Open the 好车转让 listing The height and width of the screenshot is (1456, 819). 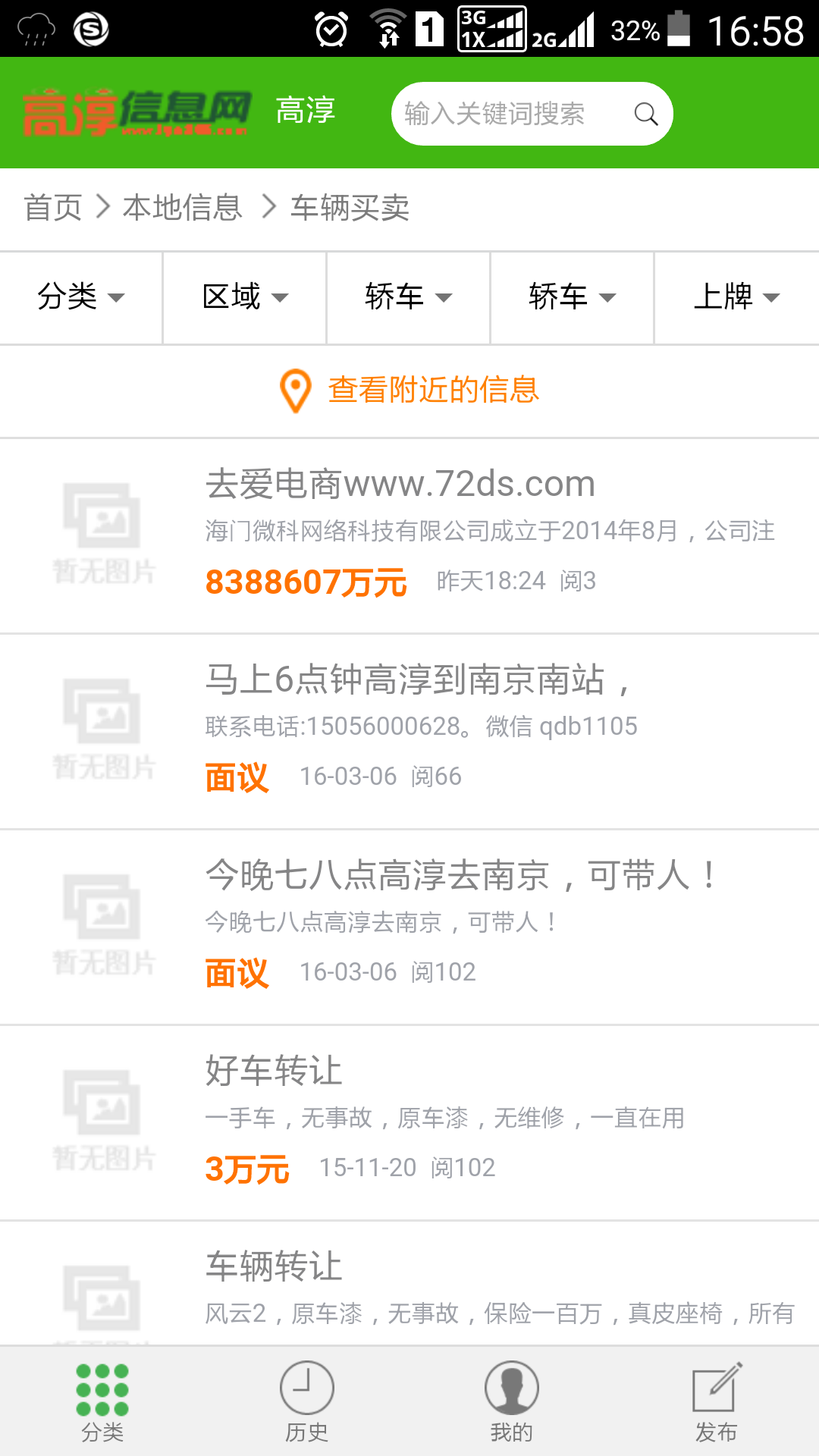[x=275, y=1071]
